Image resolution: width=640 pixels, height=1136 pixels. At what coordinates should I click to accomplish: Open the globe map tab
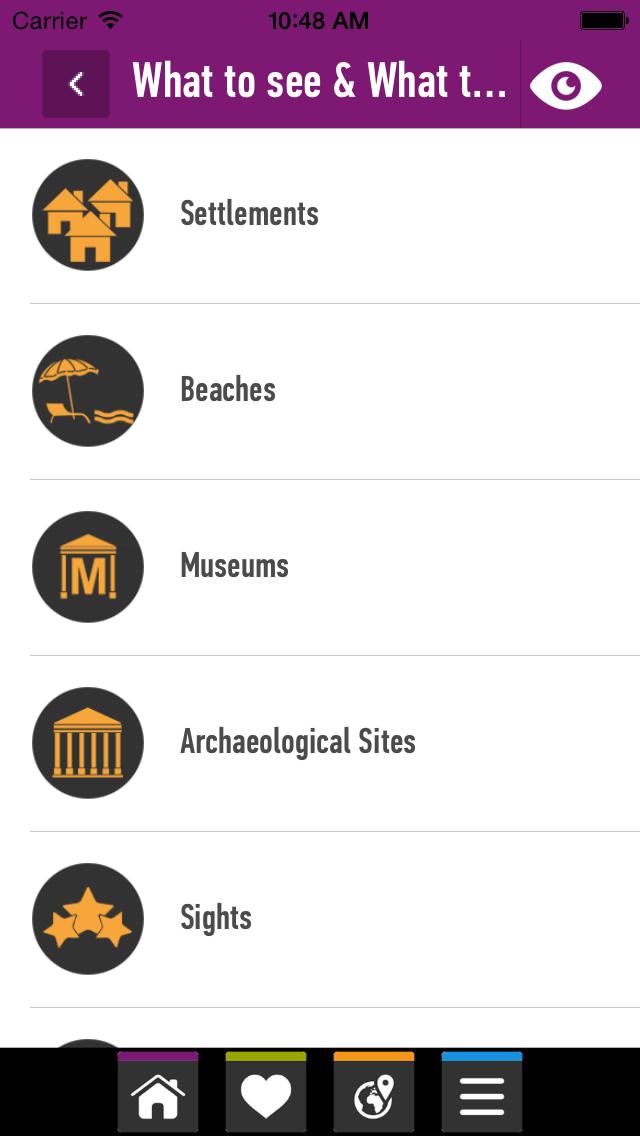click(x=374, y=1095)
